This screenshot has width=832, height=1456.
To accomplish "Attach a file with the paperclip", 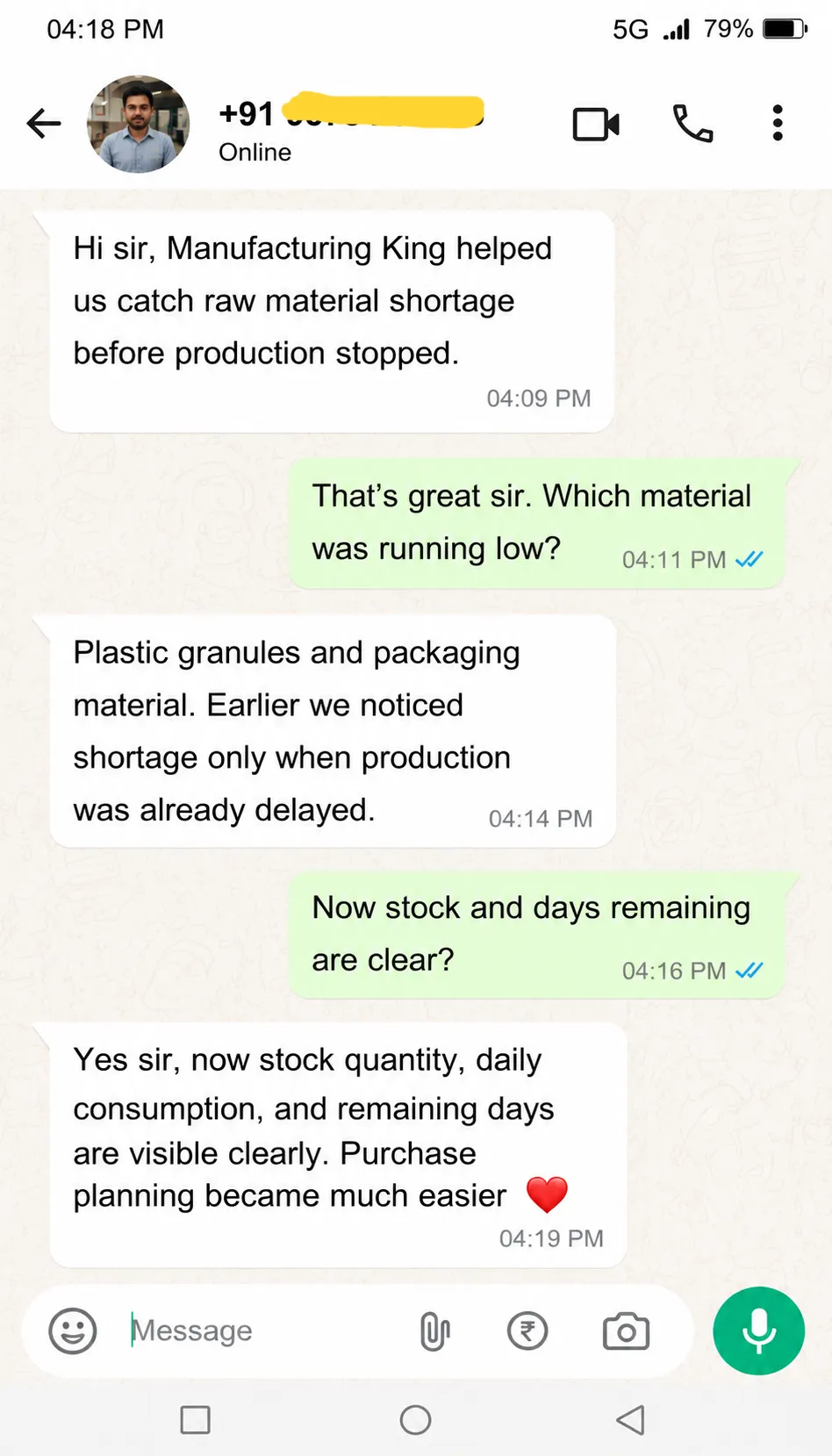I will click(x=434, y=1331).
